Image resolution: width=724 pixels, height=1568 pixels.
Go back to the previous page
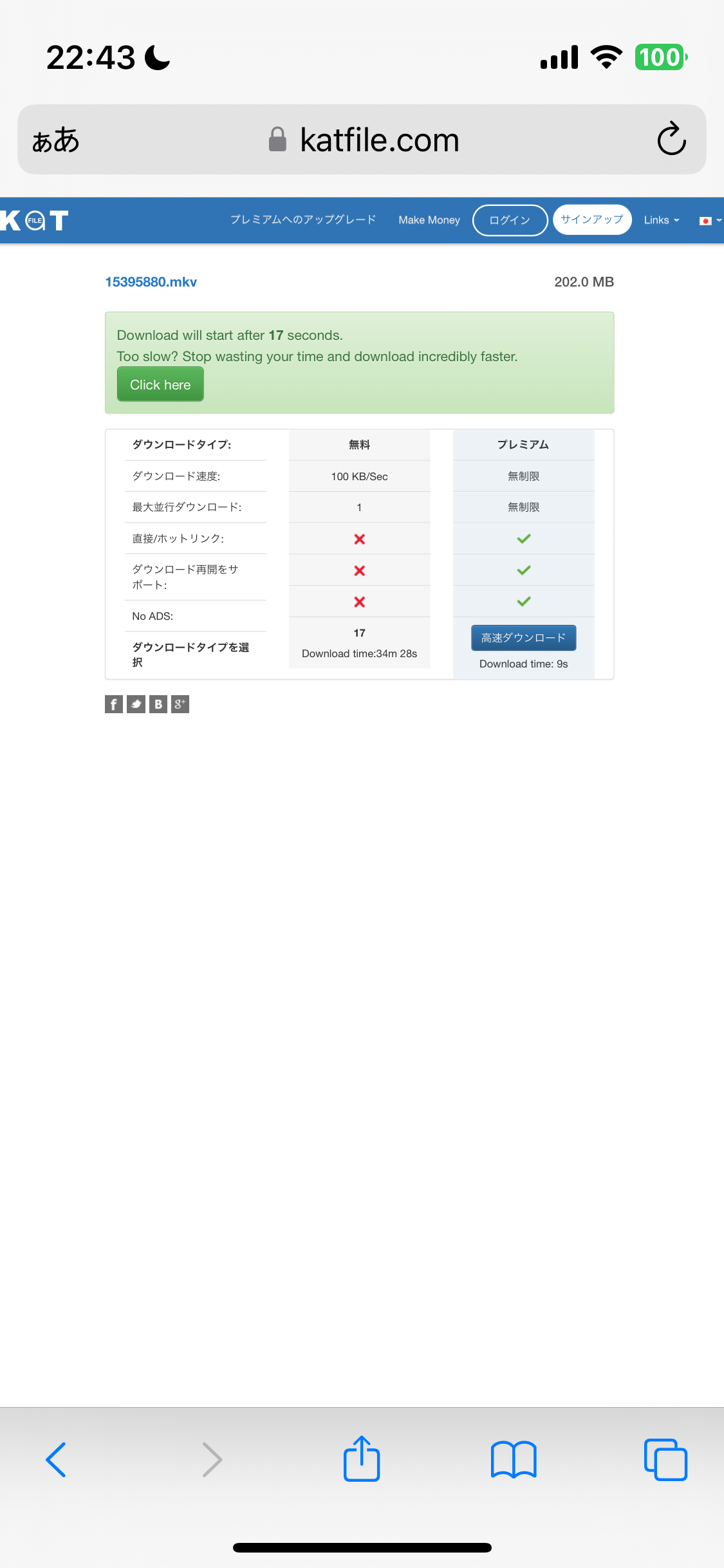(x=57, y=1459)
